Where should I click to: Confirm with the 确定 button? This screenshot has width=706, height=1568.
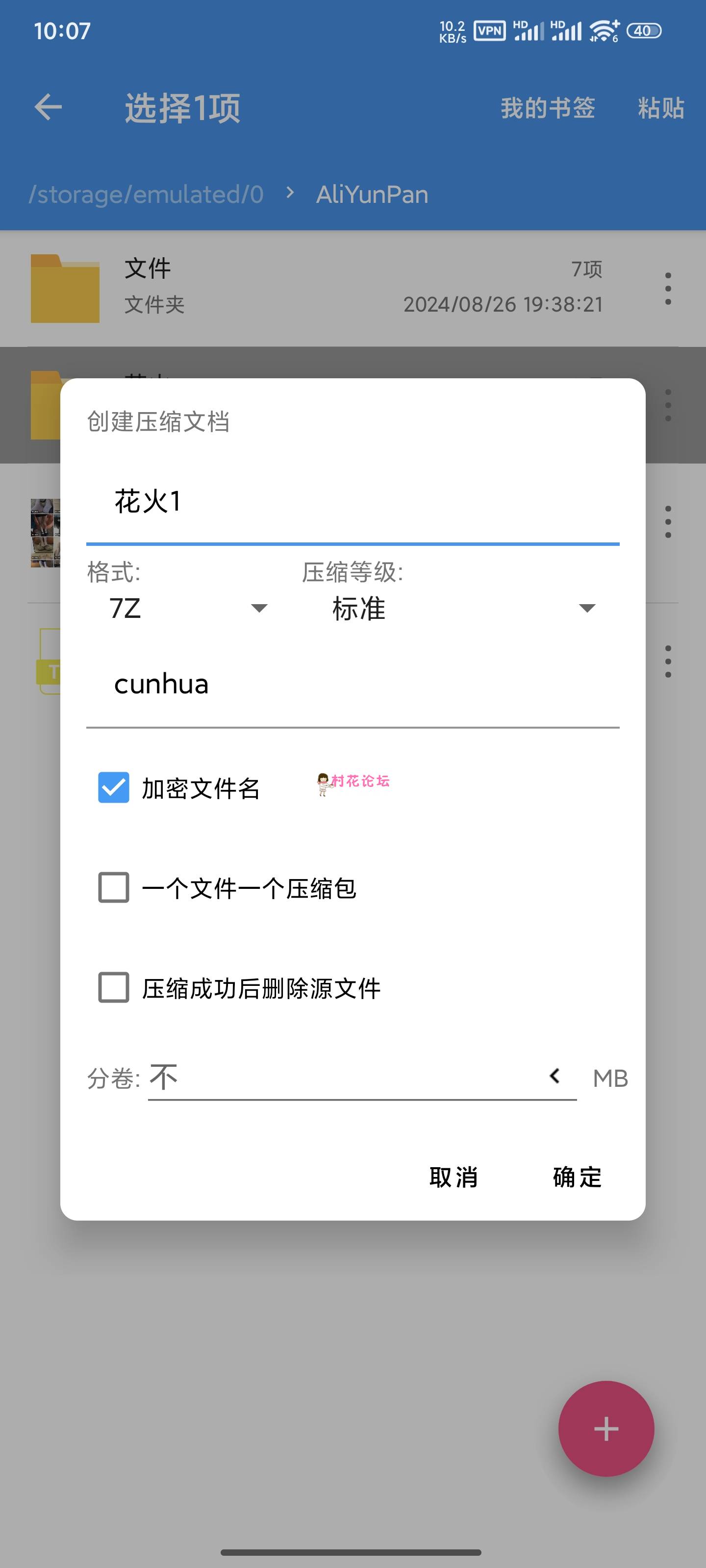[x=577, y=1177]
